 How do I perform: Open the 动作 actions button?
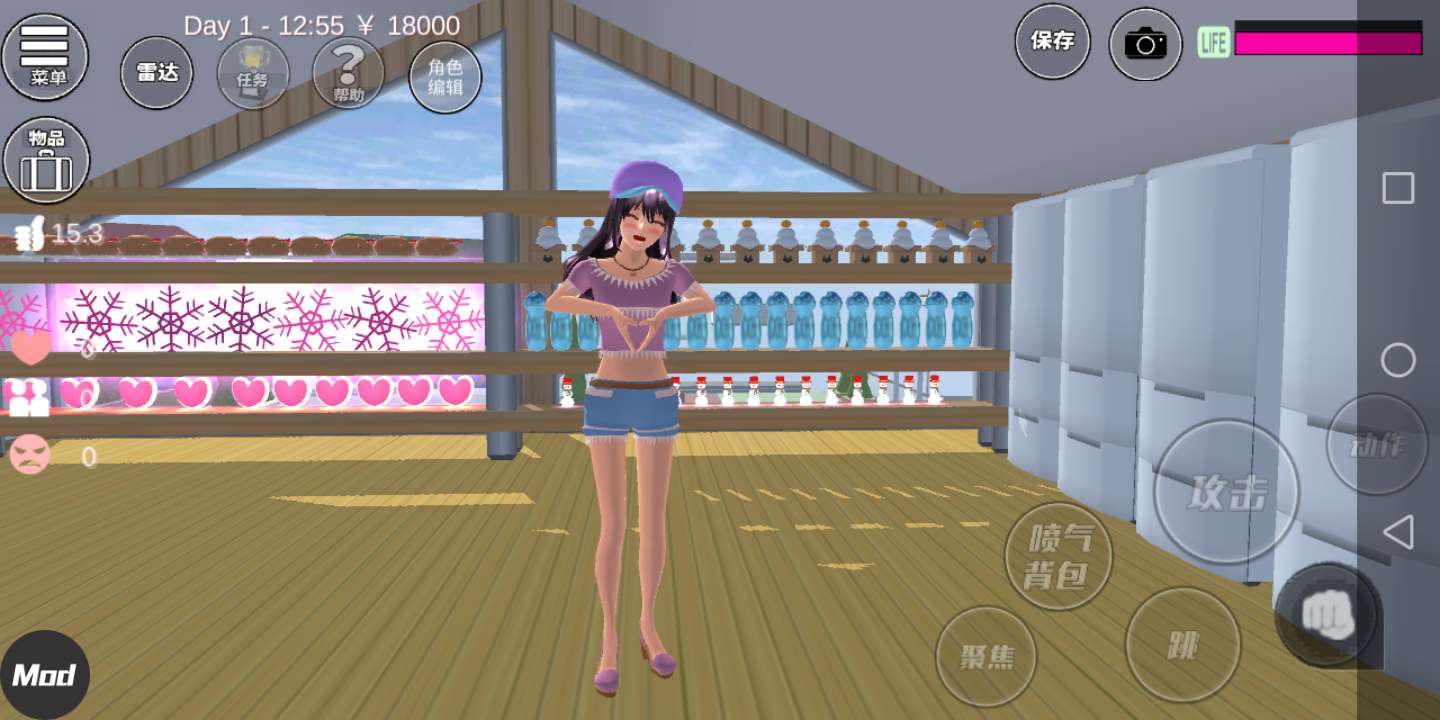[1376, 445]
